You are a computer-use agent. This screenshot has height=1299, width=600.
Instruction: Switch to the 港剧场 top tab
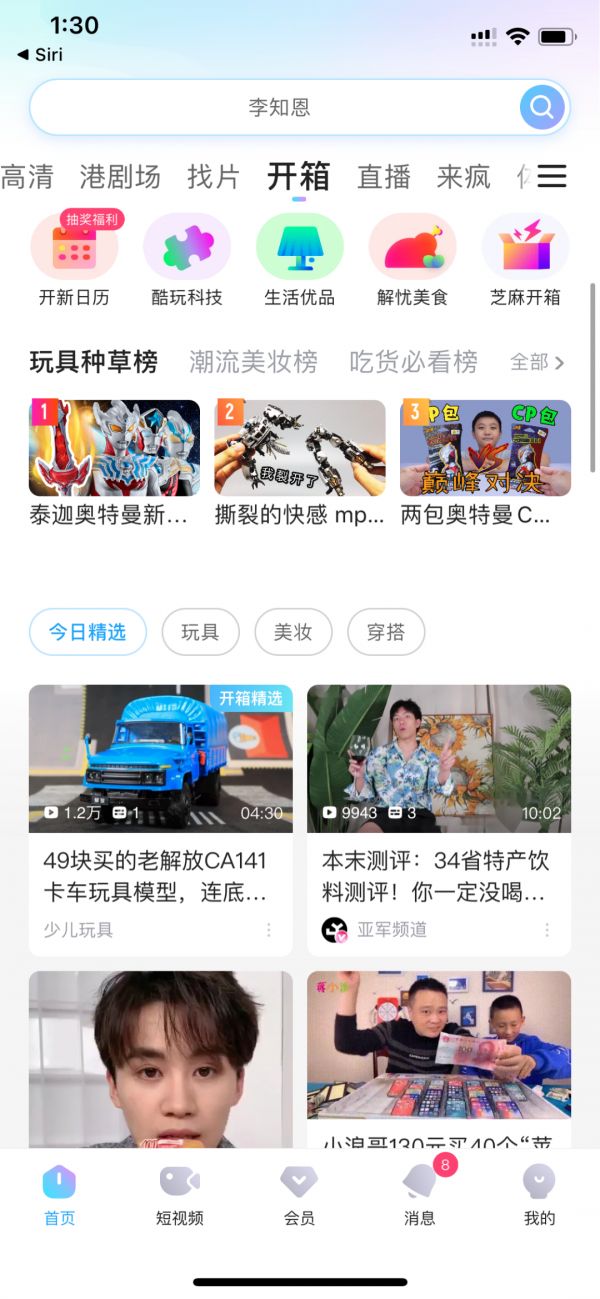[x=120, y=177]
